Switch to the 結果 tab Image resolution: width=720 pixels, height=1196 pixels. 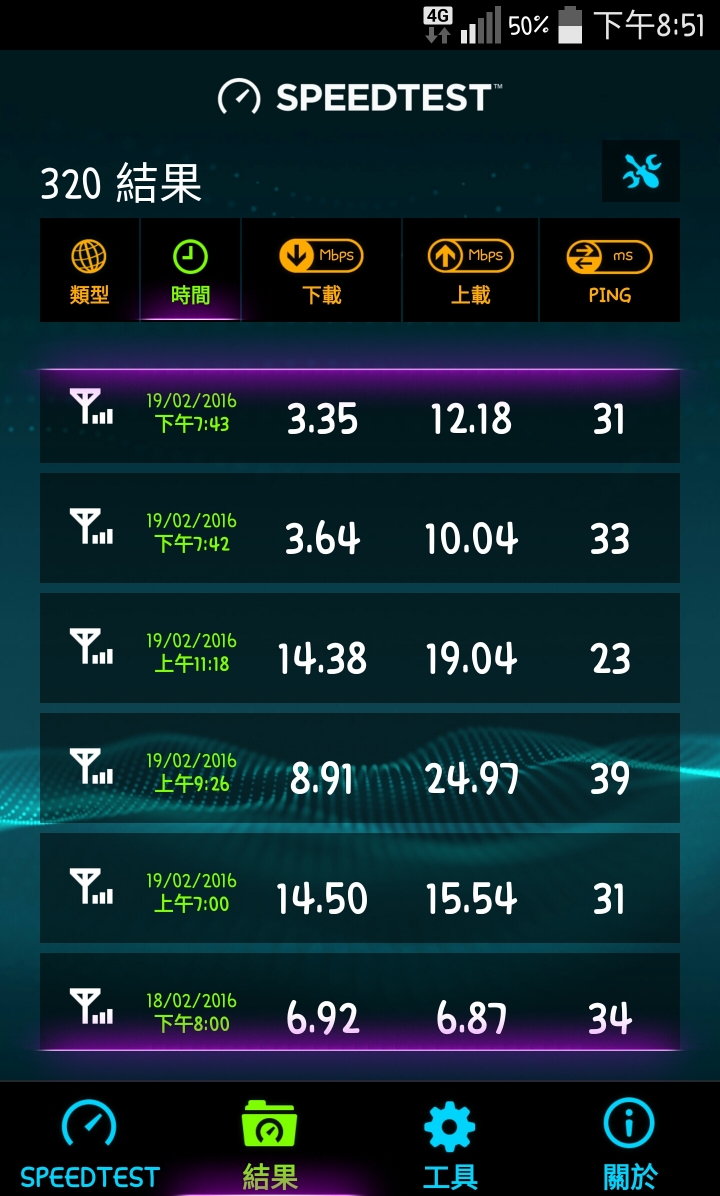click(270, 1143)
